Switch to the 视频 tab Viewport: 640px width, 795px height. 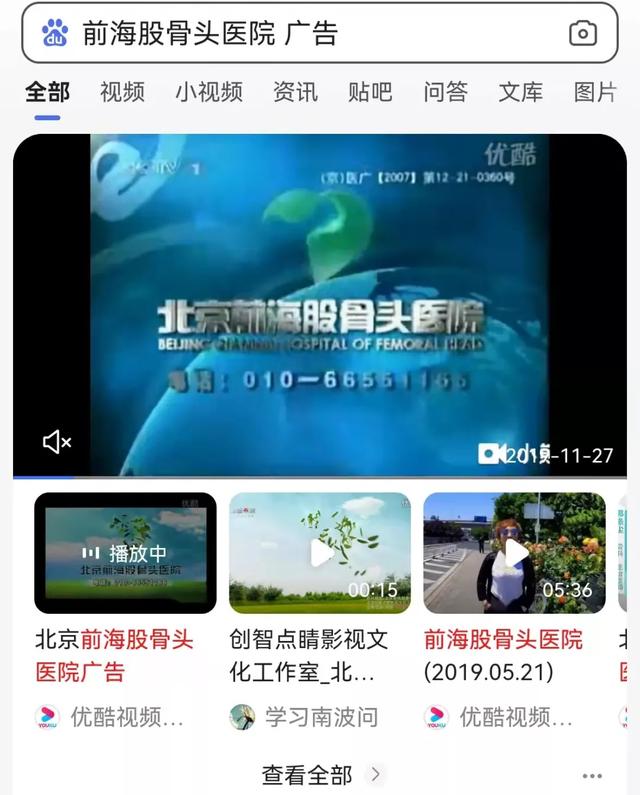point(122,92)
